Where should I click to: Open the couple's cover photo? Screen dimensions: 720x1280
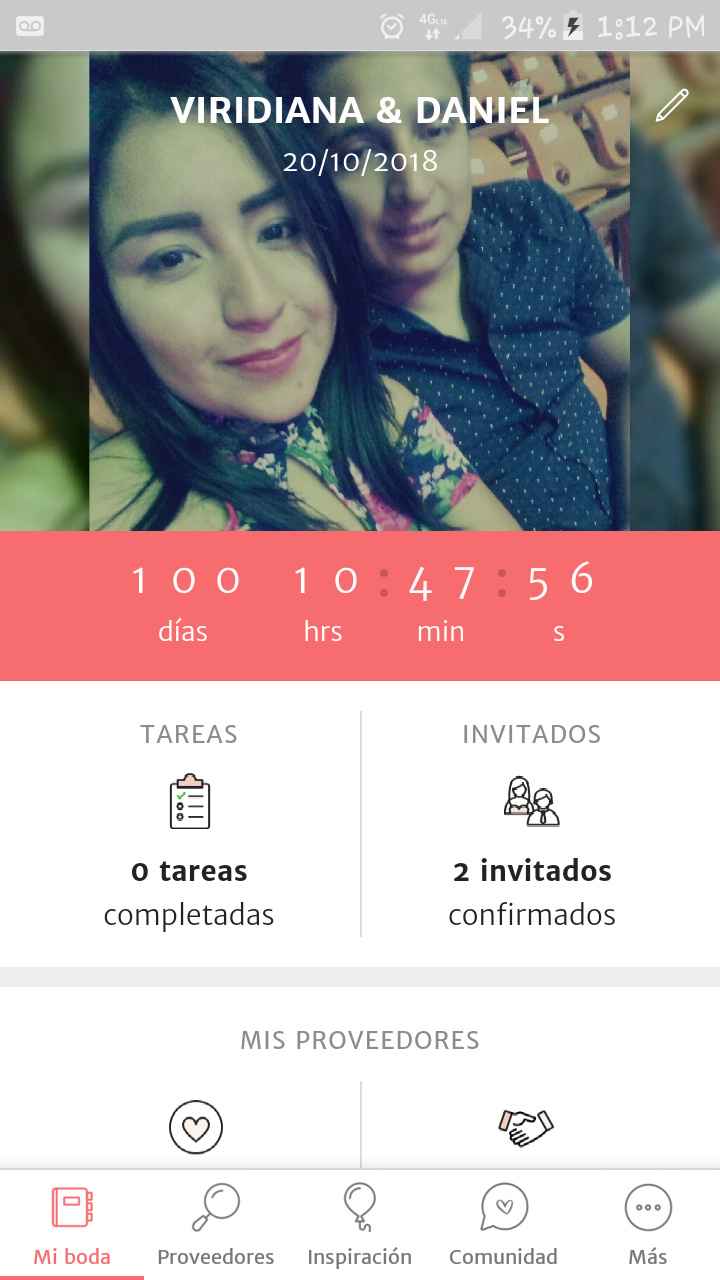[x=360, y=350]
